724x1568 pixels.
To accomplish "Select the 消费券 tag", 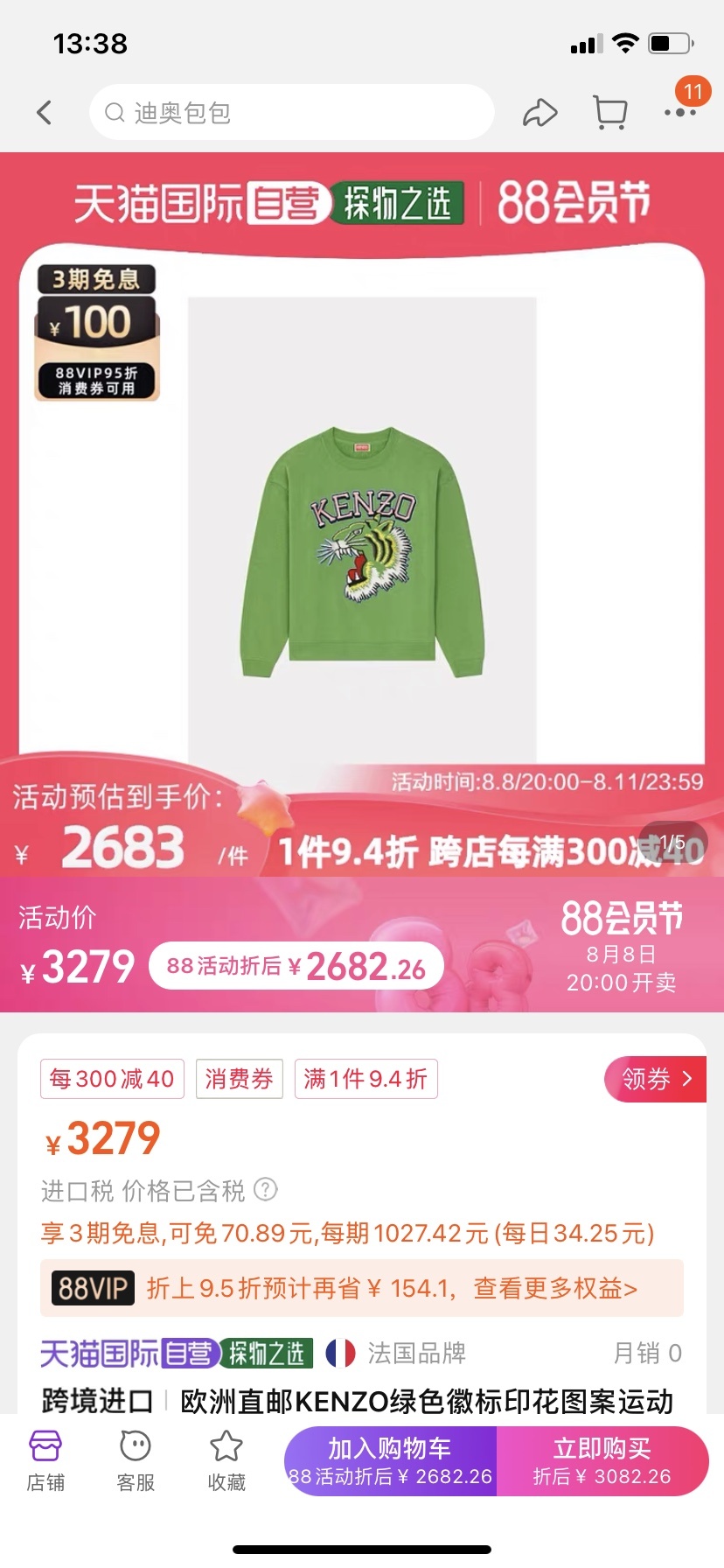I will click(239, 1079).
